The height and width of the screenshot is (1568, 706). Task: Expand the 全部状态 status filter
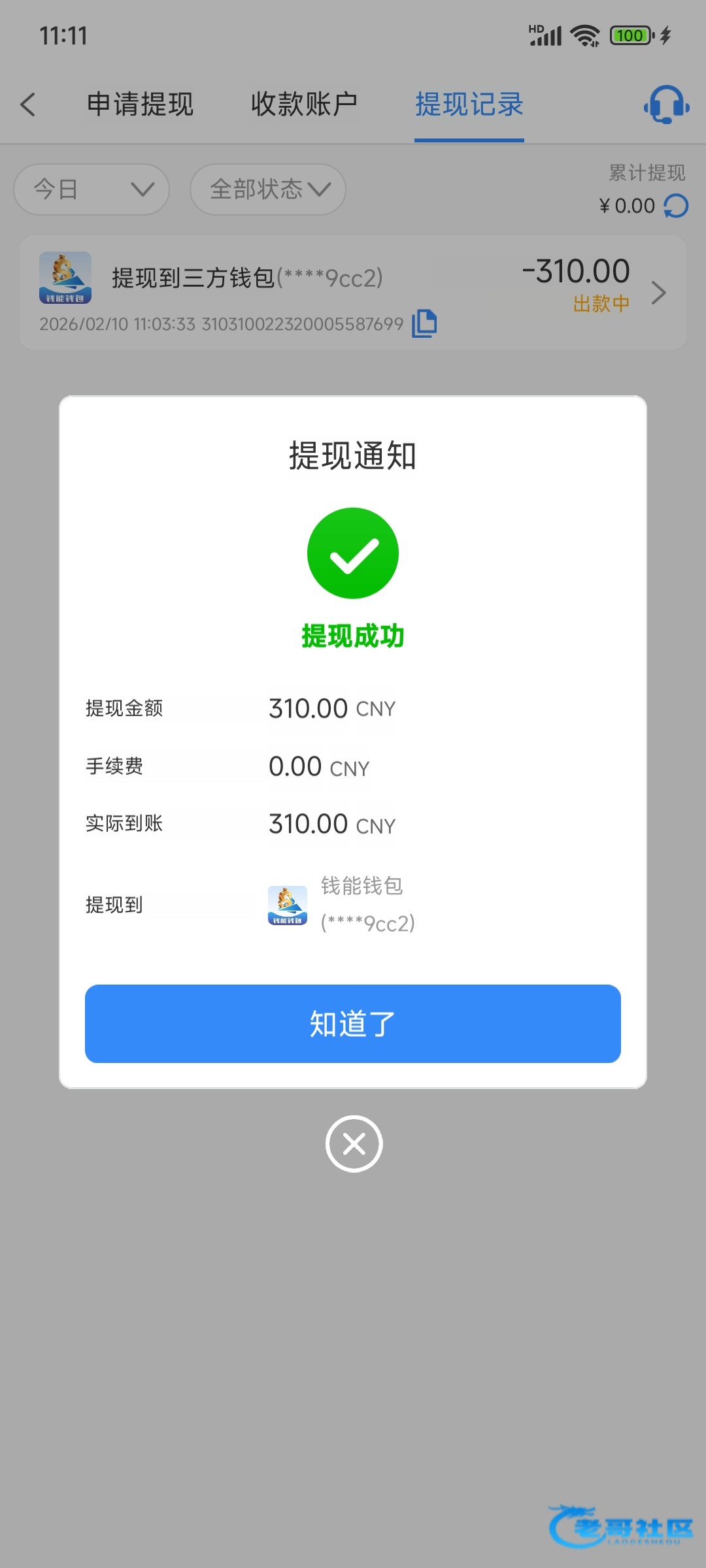click(268, 189)
